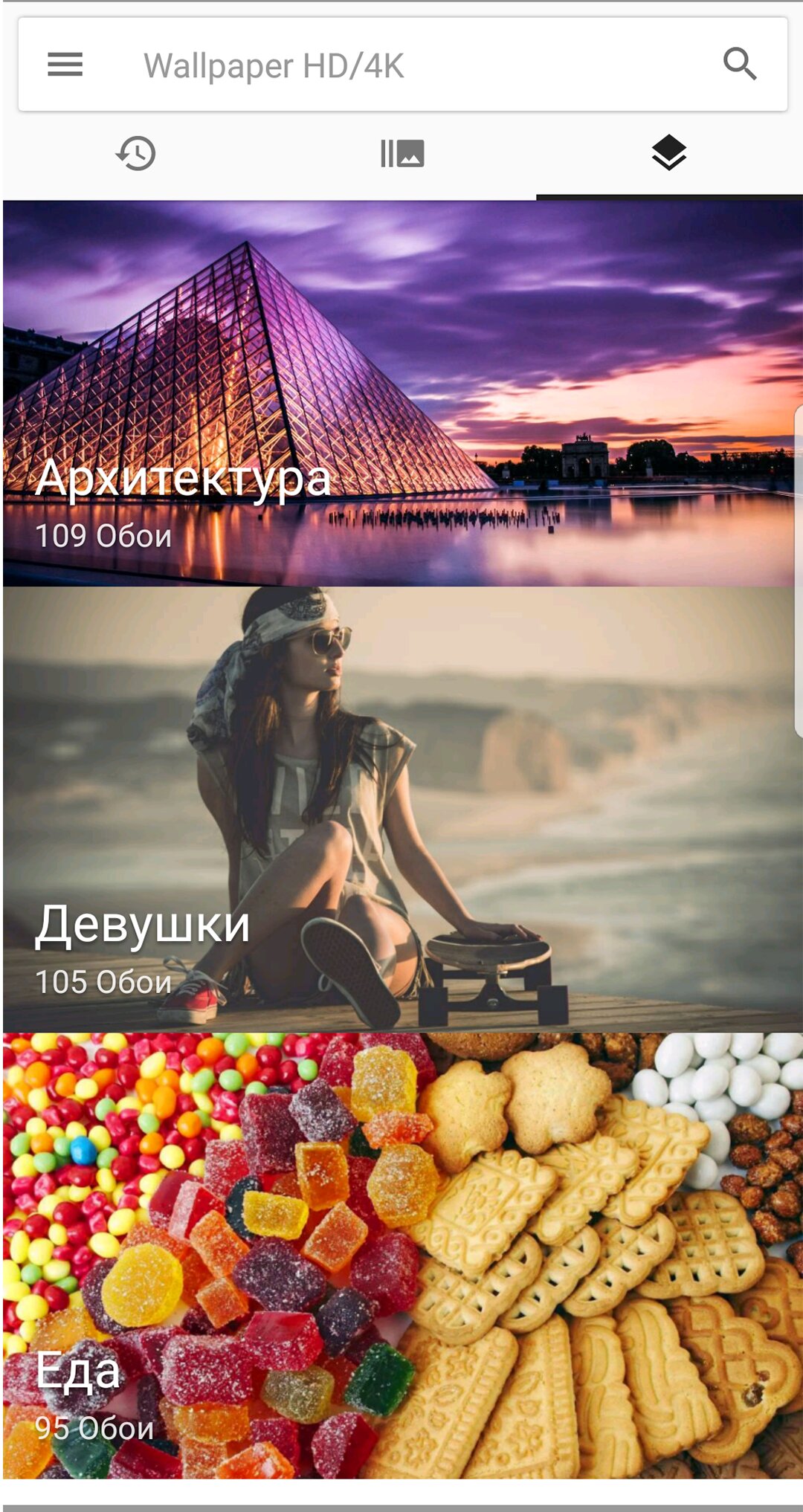Select the categories layers tab

point(668,154)
